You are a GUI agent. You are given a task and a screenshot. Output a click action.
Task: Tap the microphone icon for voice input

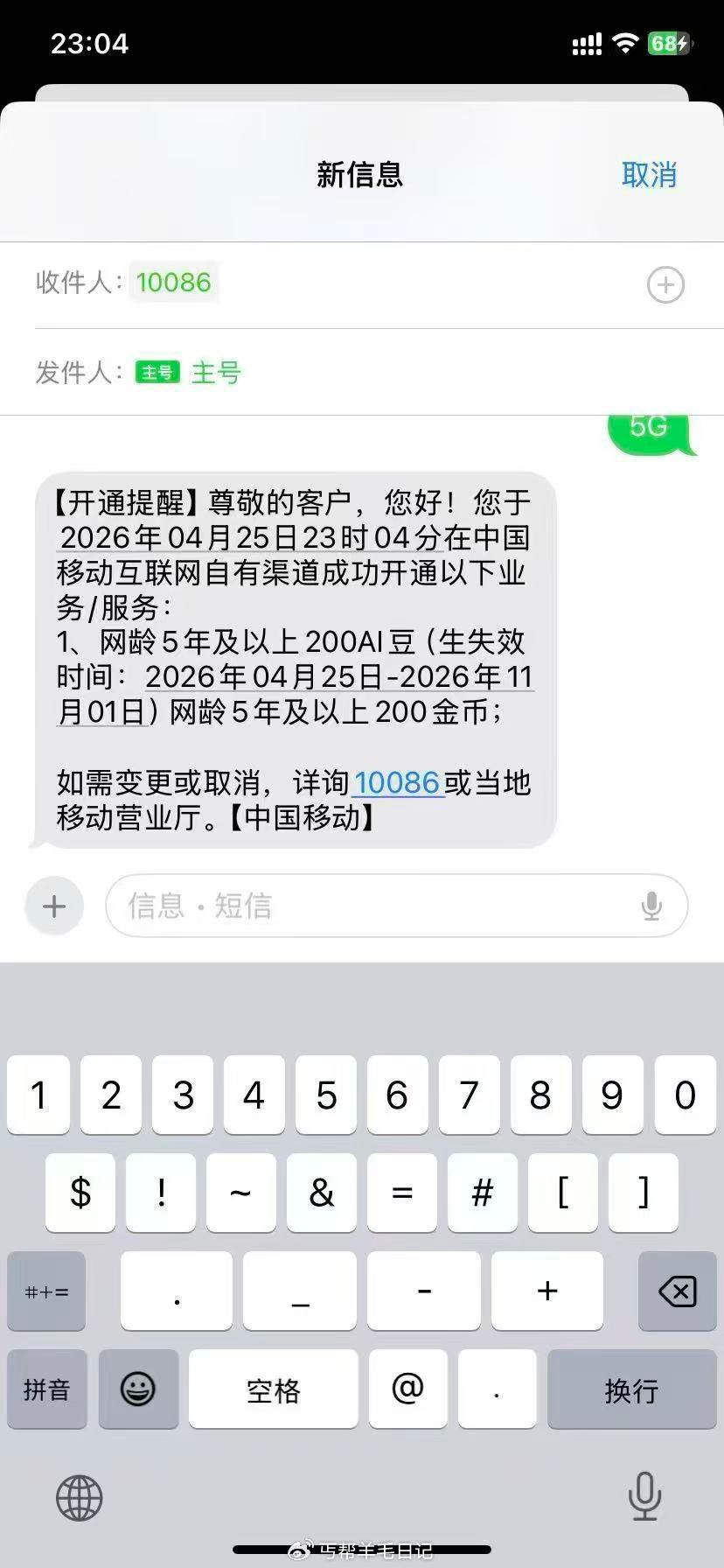coord(651,906)
